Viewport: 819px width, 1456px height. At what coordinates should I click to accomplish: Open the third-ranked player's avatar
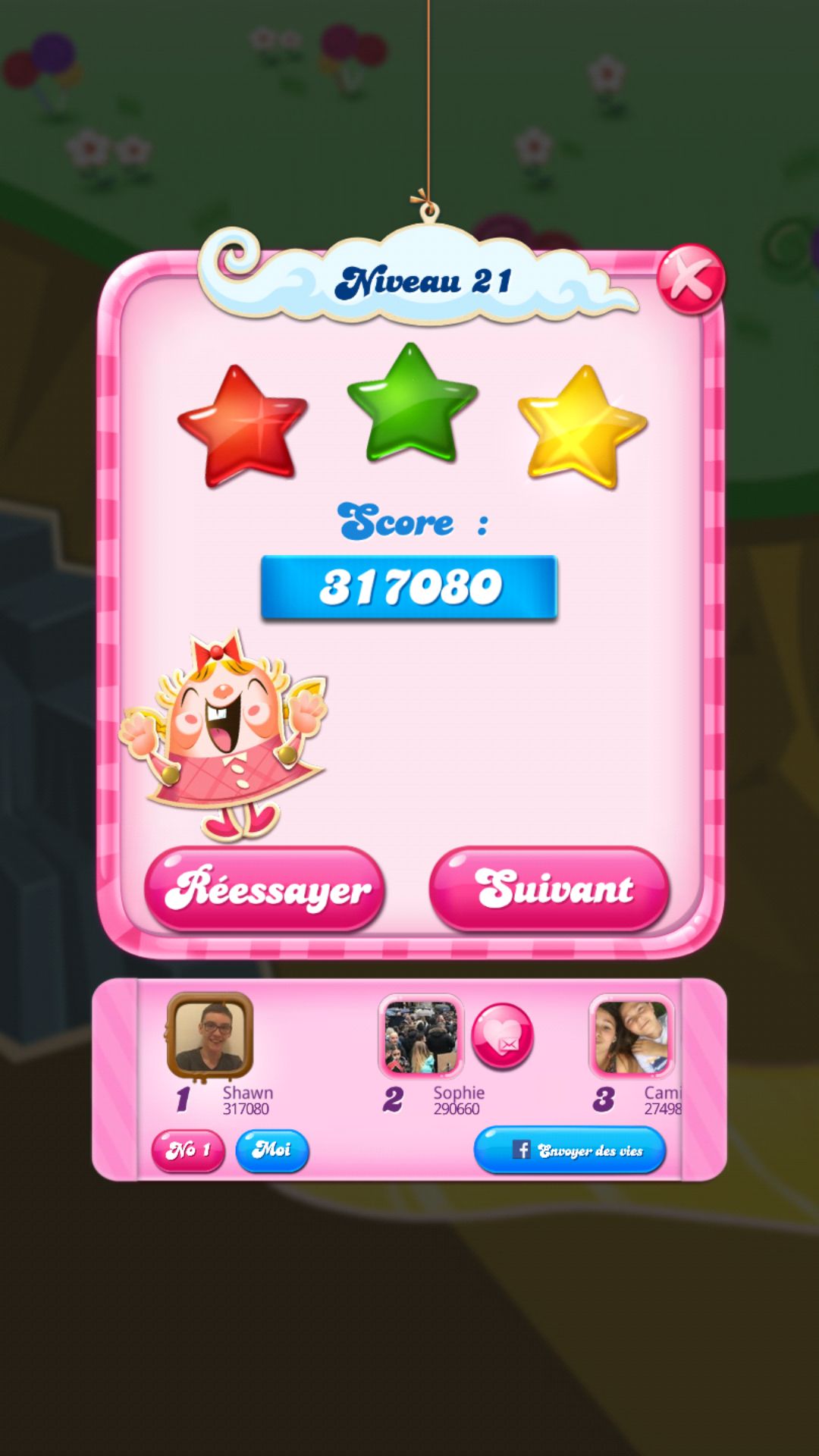632,1036
